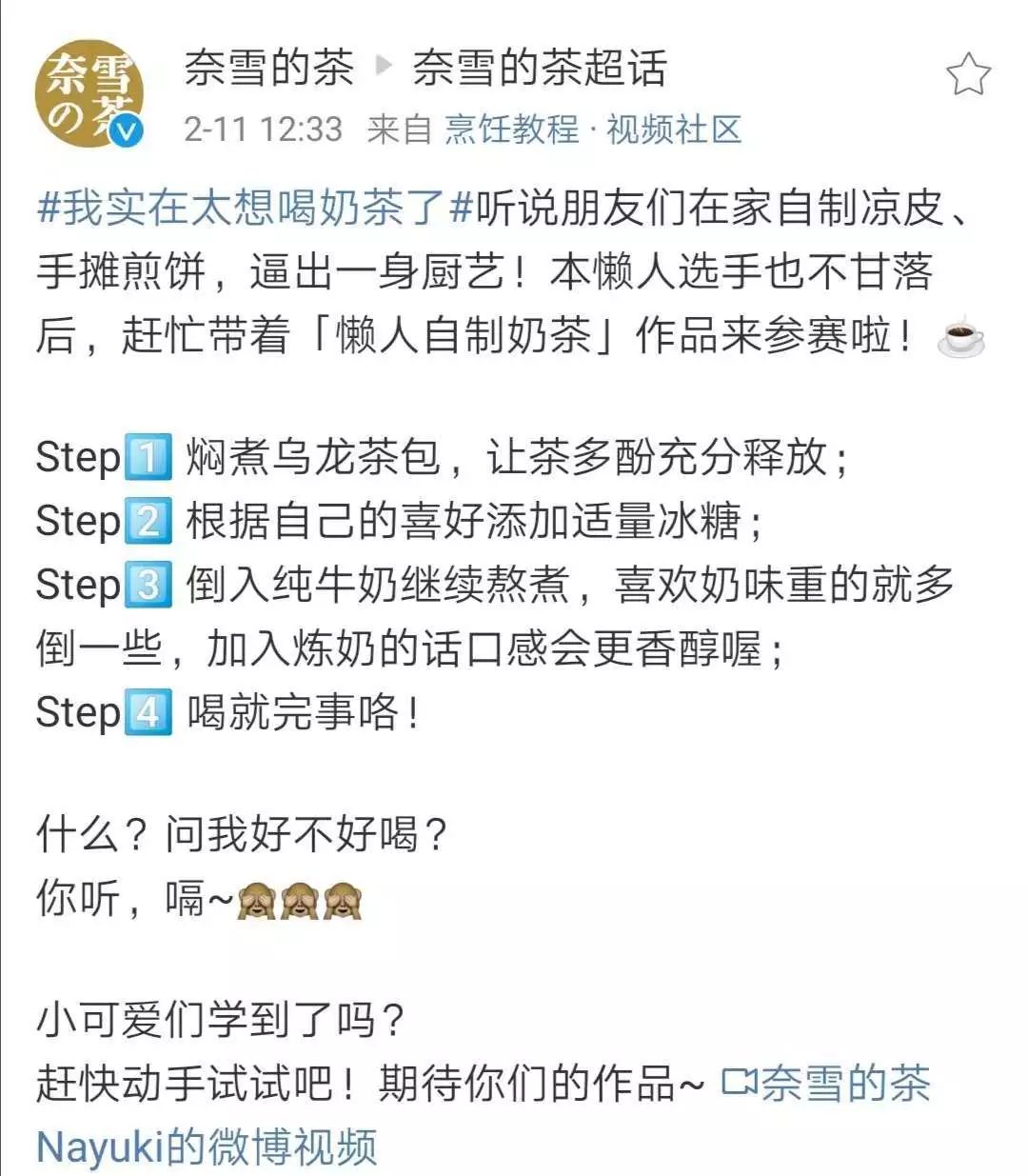Open the 烹饪教程·视频社区 source link
Image resolution: width=1028 pixels, height=1176 pixels.
click(x=592, y=130)
